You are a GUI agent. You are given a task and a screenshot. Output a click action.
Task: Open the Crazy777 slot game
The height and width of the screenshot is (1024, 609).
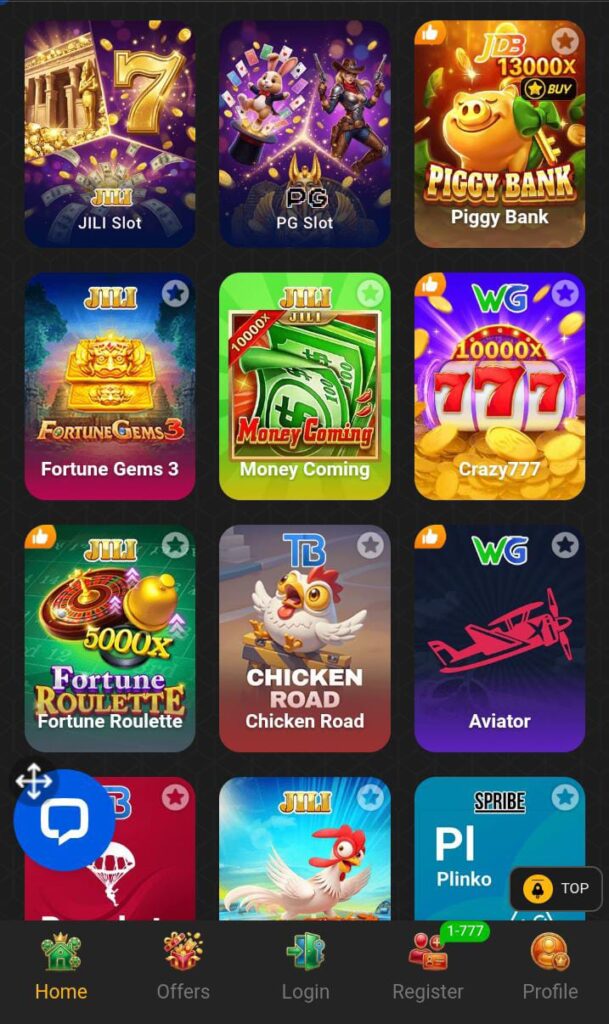499,390
